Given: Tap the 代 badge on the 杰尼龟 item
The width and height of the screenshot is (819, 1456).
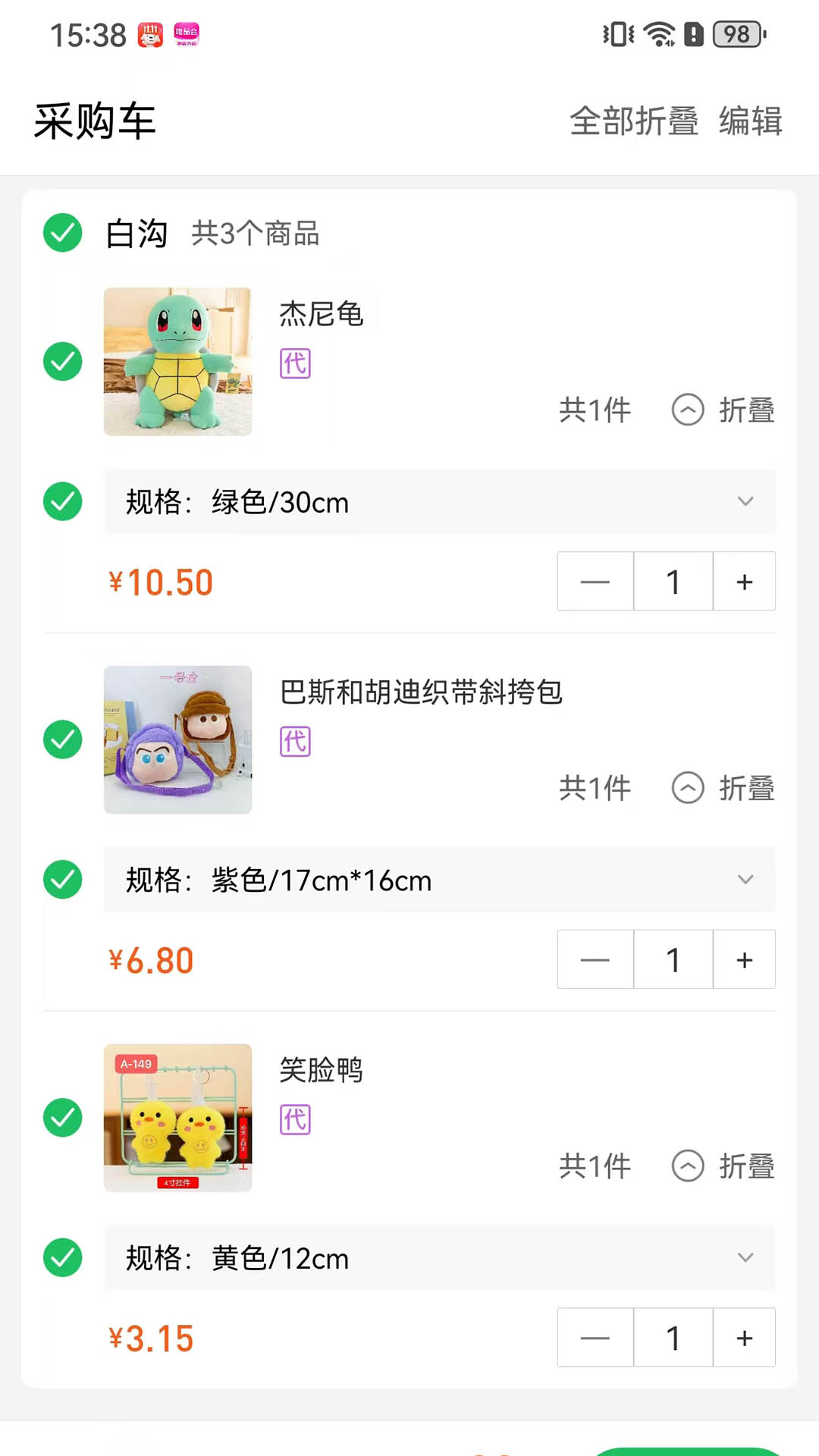Looking at the screenshot, I should [294, 364].
